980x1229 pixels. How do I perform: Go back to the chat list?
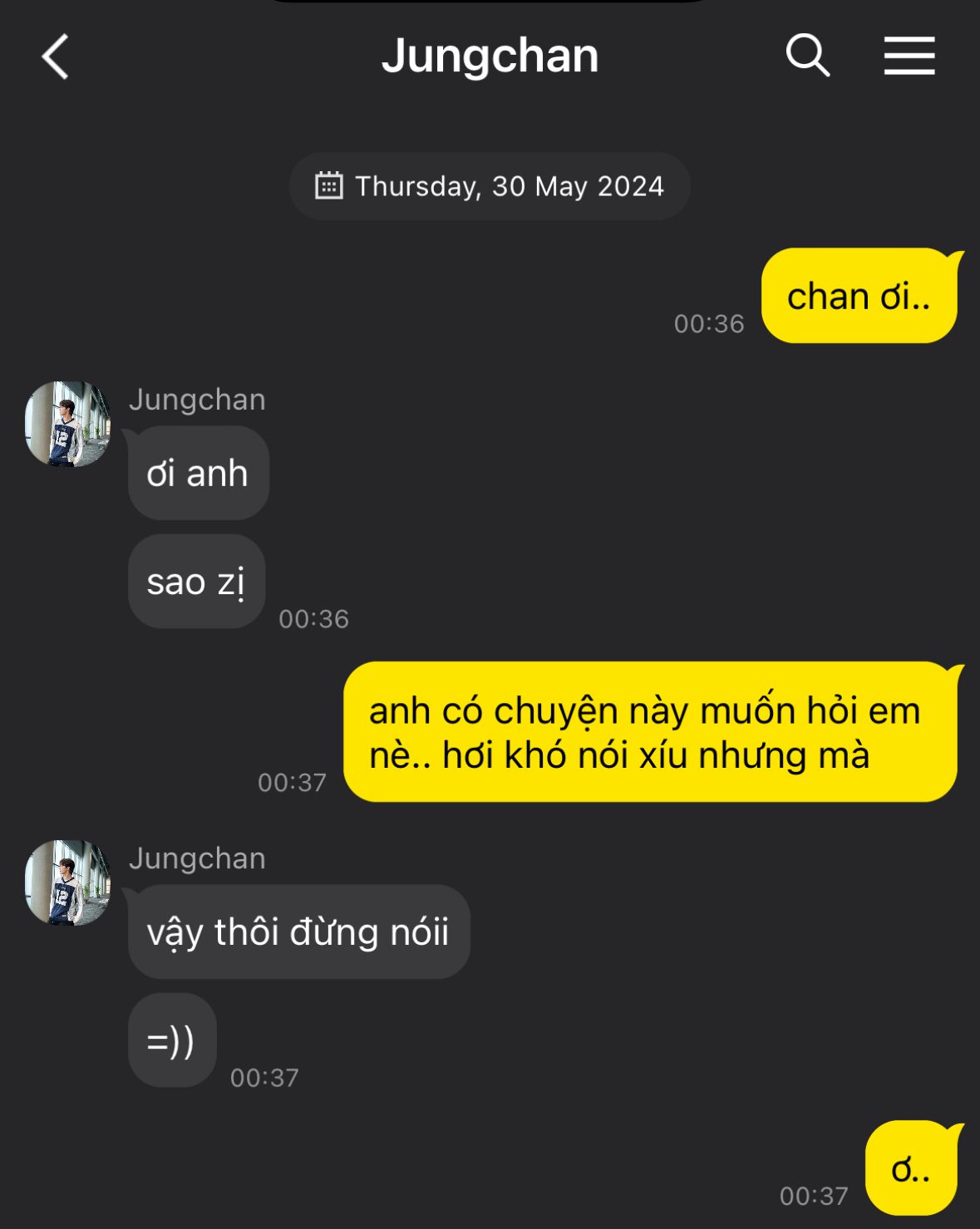pyautogui.click(x=55, y=57)
